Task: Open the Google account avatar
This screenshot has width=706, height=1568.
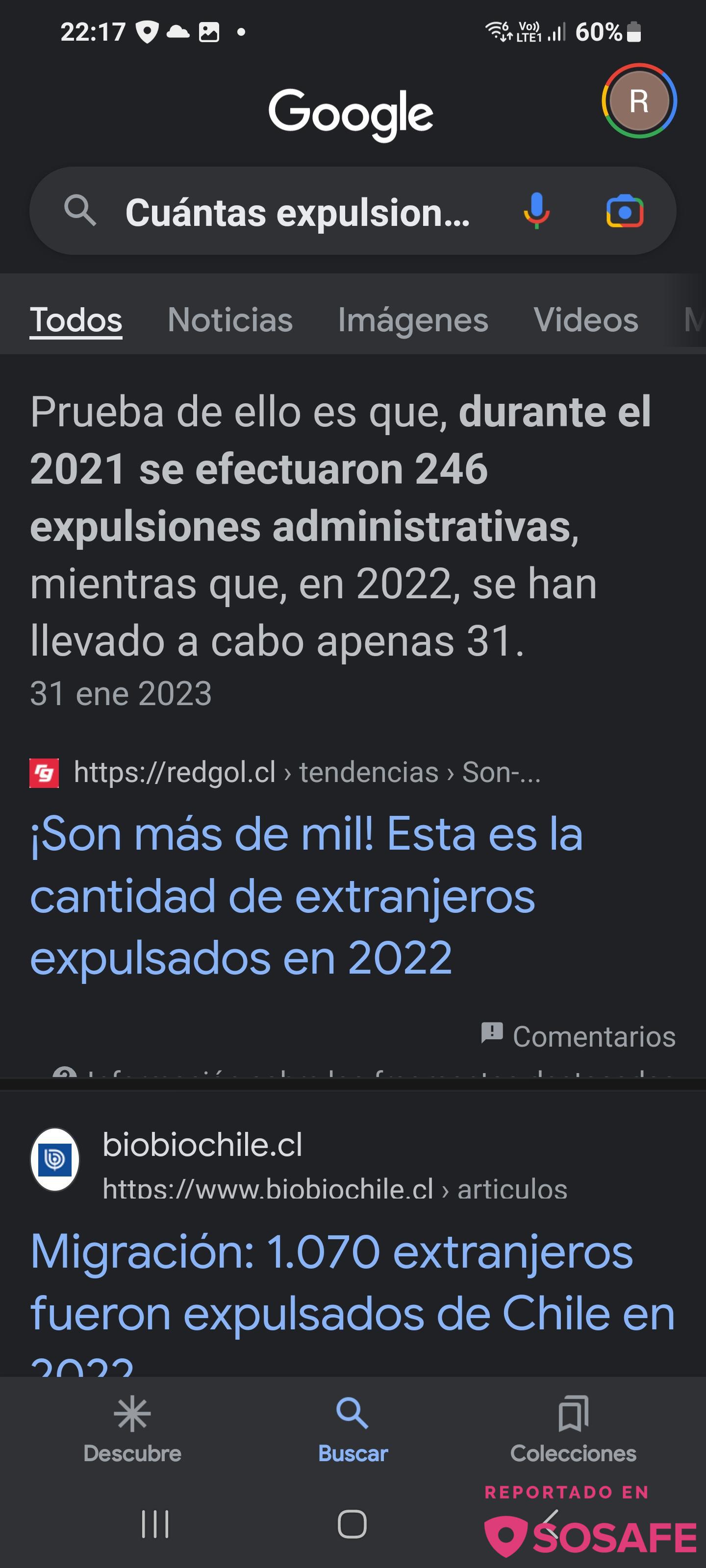Action: pos(638,100)
